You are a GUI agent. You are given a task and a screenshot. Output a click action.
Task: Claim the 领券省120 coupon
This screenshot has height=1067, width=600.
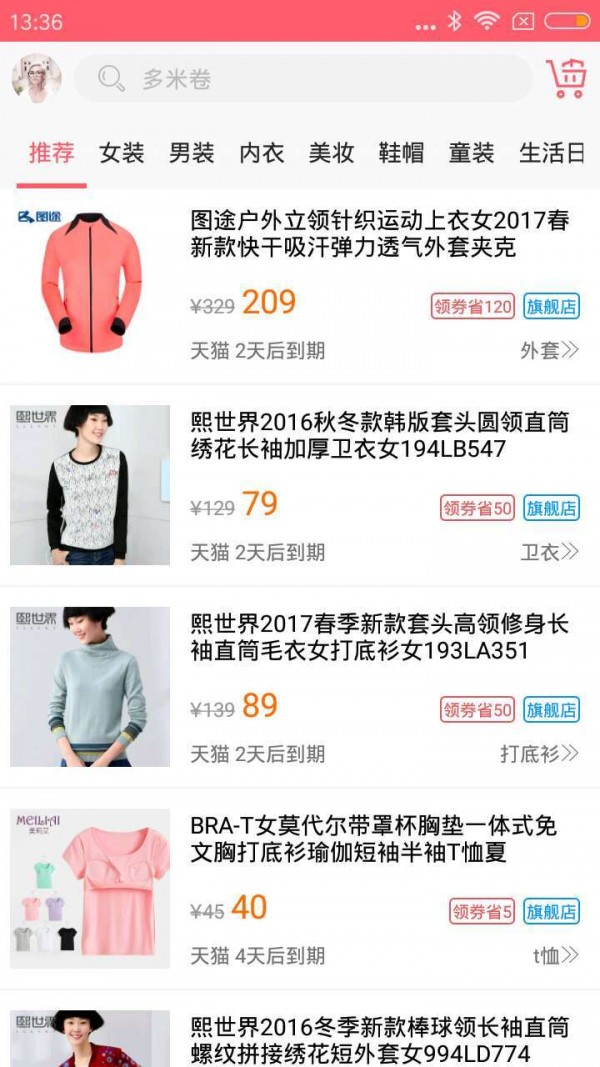[472, 306]
